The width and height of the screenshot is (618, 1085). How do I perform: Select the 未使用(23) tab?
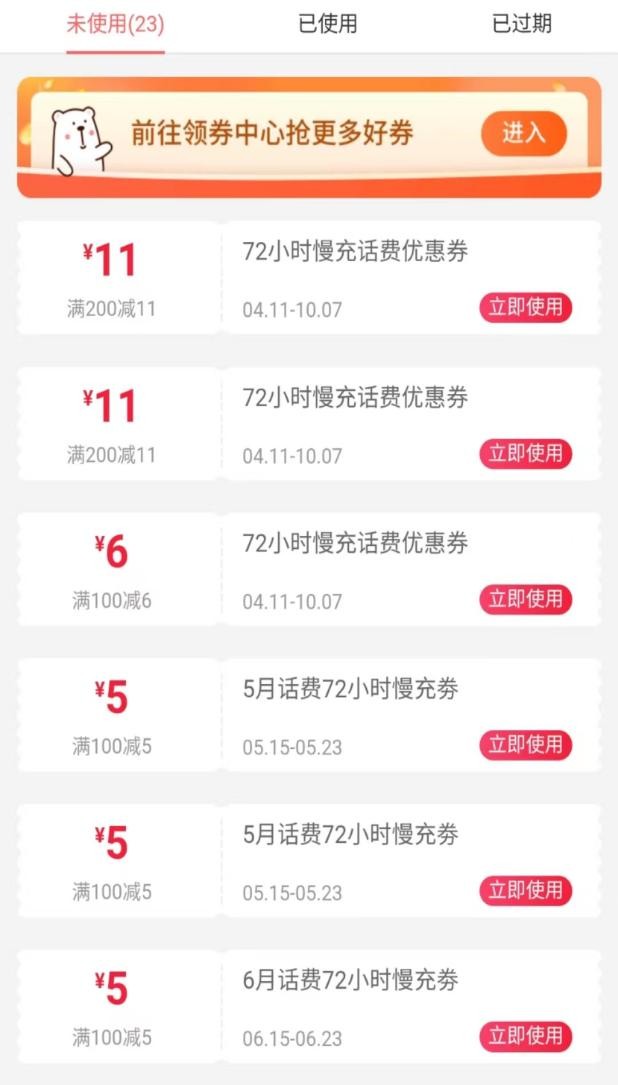coord(115,24)
